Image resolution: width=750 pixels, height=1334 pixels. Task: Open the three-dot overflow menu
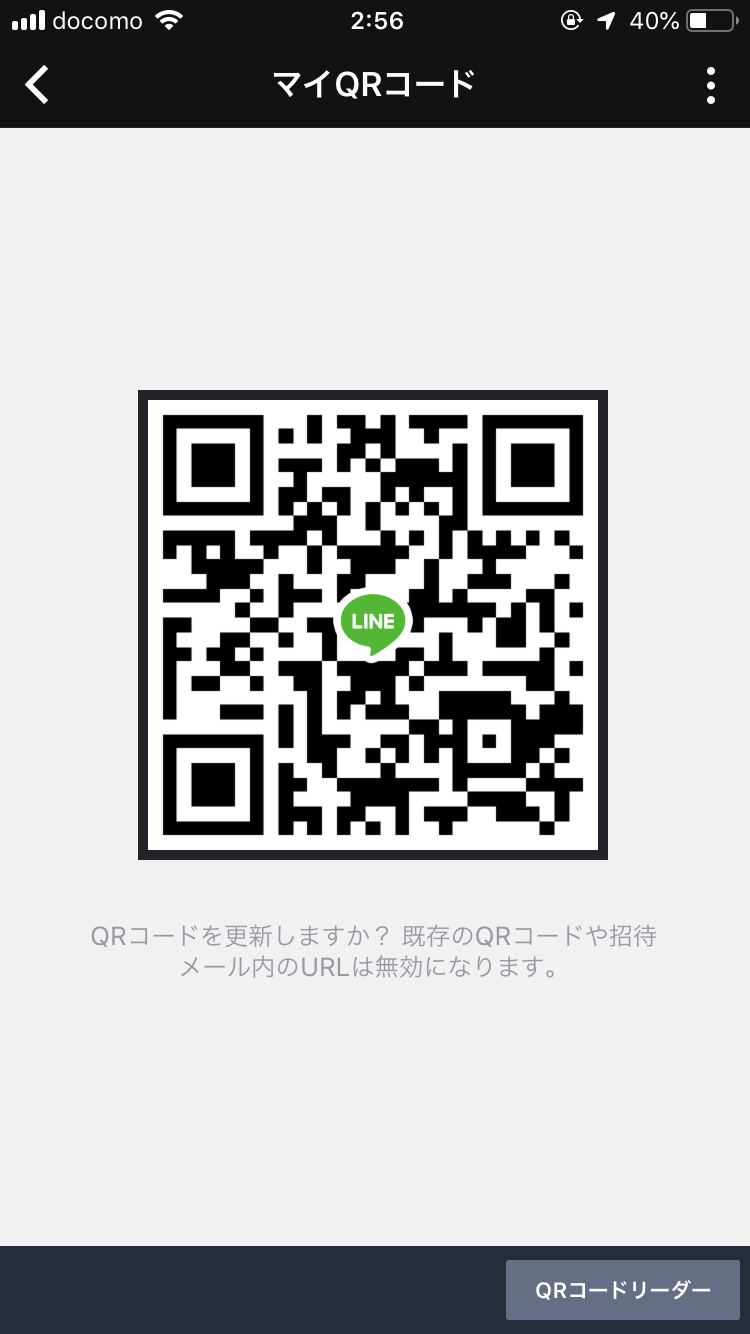[x=711, y=86]
